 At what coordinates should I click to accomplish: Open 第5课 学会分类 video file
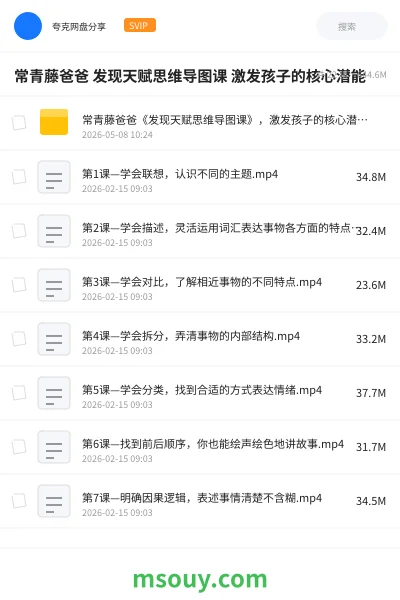tap(200, 393)
